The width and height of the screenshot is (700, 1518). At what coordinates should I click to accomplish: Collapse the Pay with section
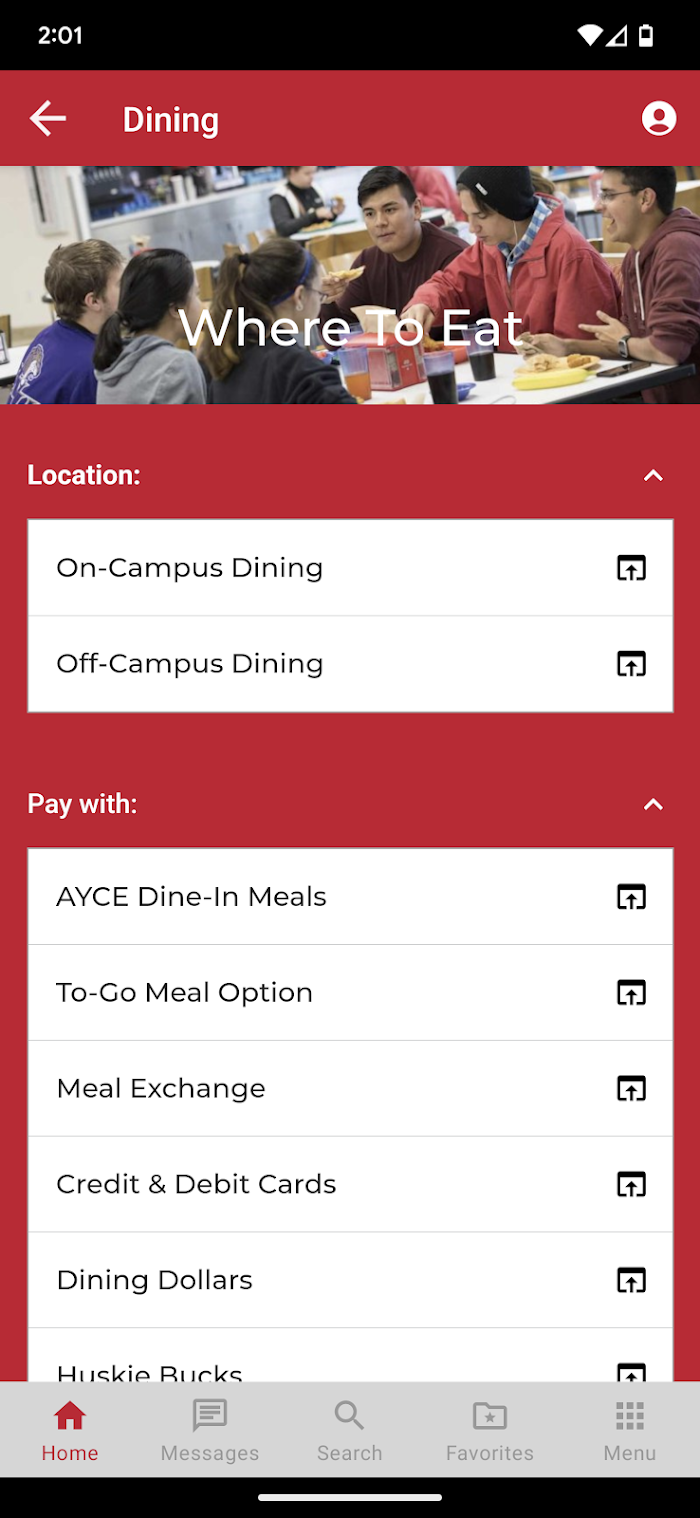(x=653, y=804)
